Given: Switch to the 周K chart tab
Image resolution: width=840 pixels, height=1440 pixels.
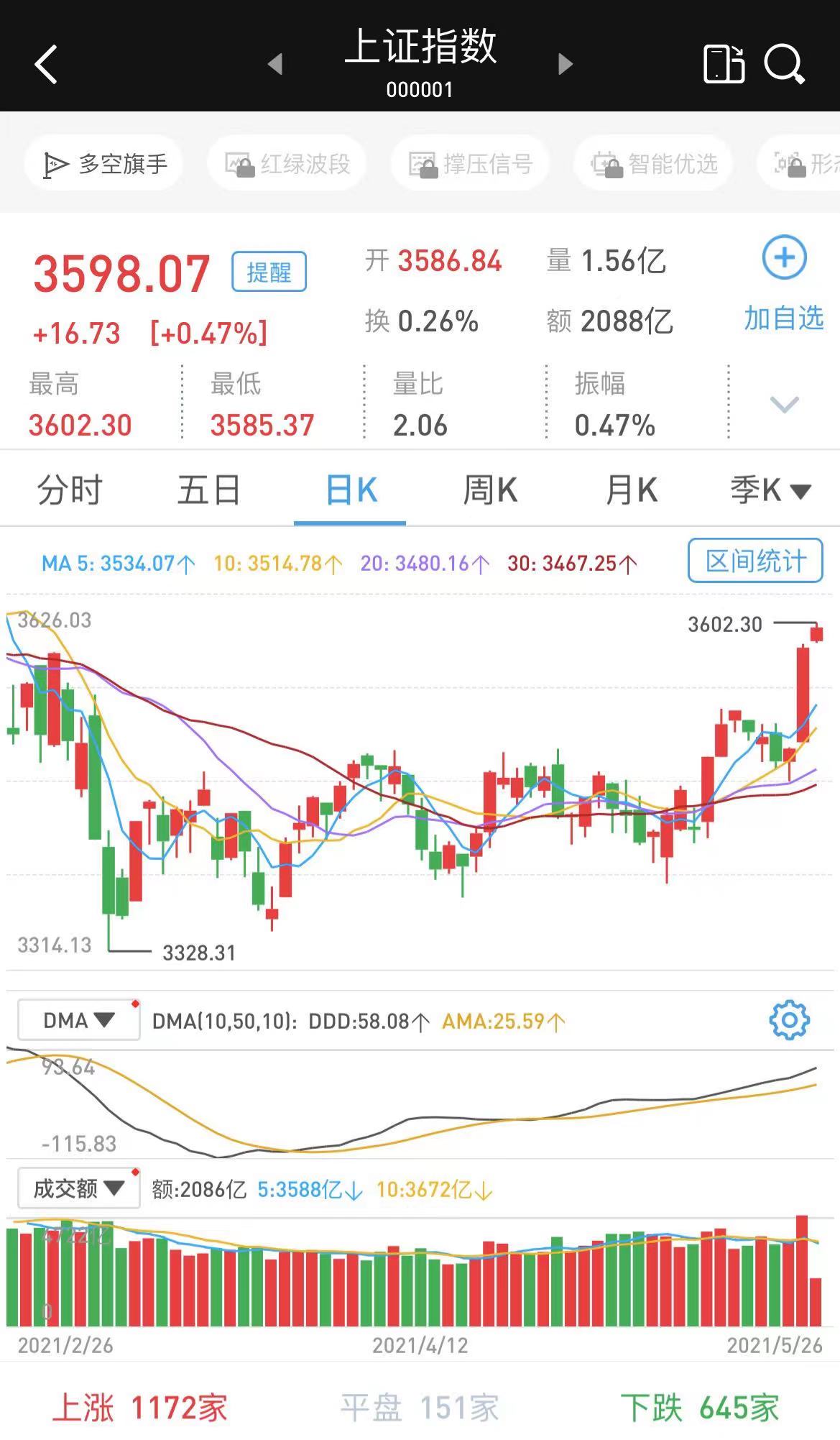Looking at the screenshot, I should pyautogui.click(x=490, y=490).
